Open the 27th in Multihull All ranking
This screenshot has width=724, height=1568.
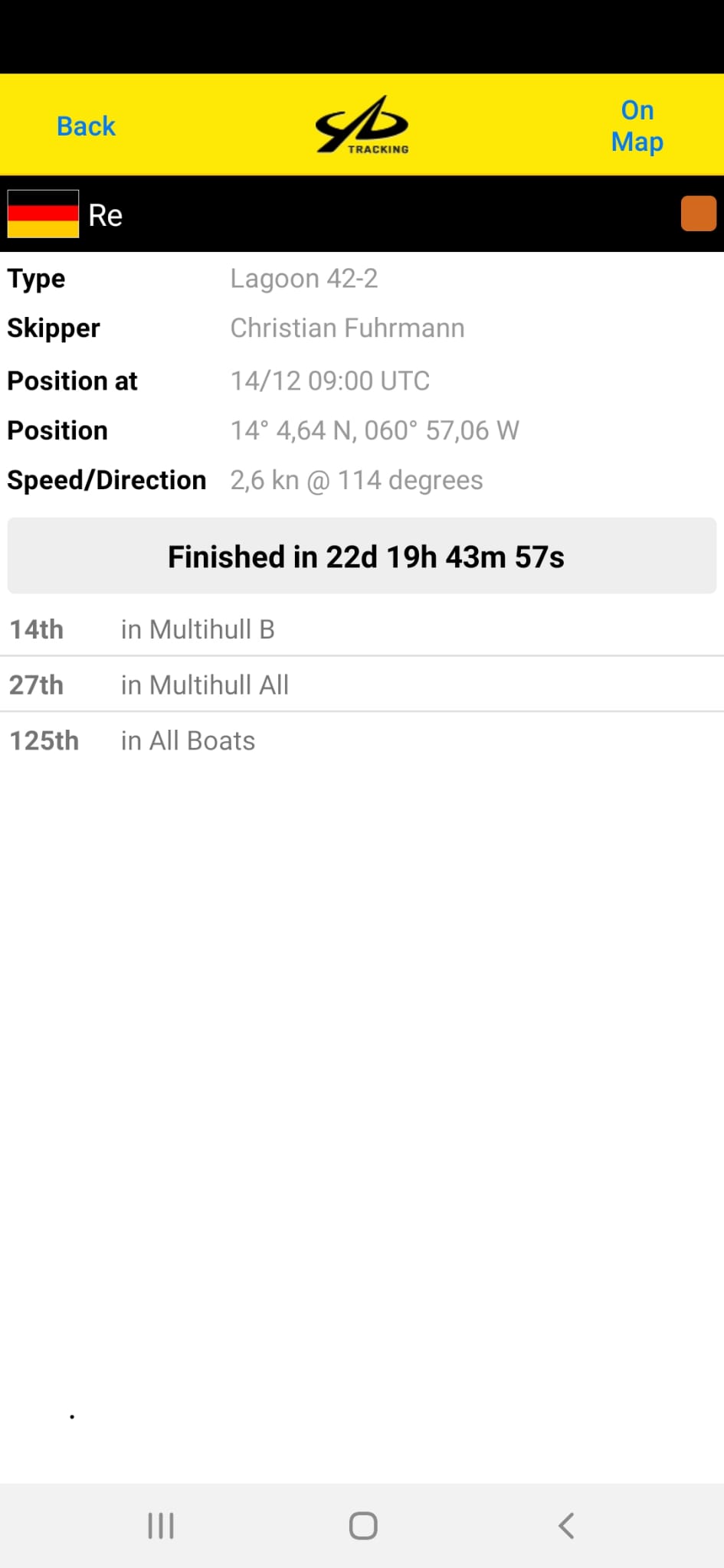click(362, 684)
